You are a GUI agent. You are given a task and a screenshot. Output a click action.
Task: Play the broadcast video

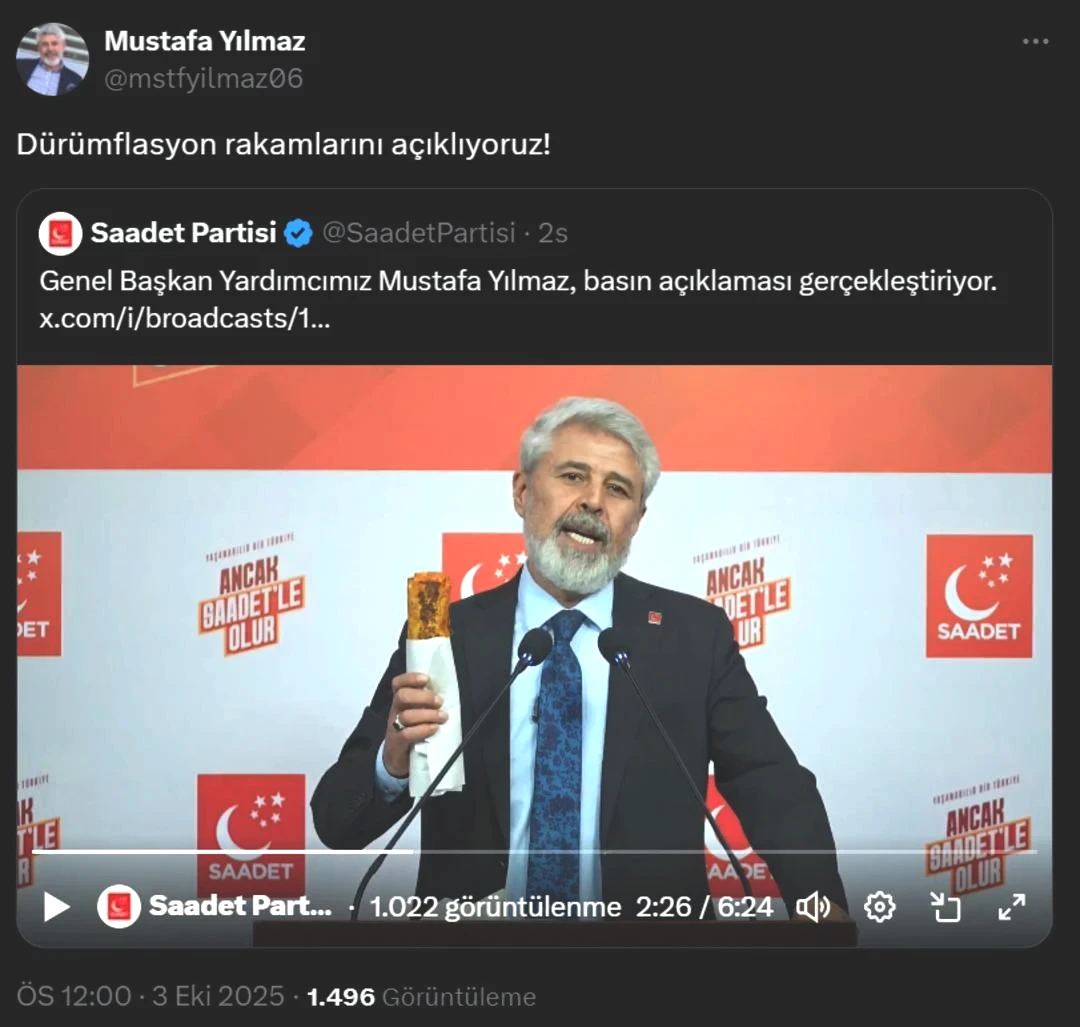pos(57,906)
